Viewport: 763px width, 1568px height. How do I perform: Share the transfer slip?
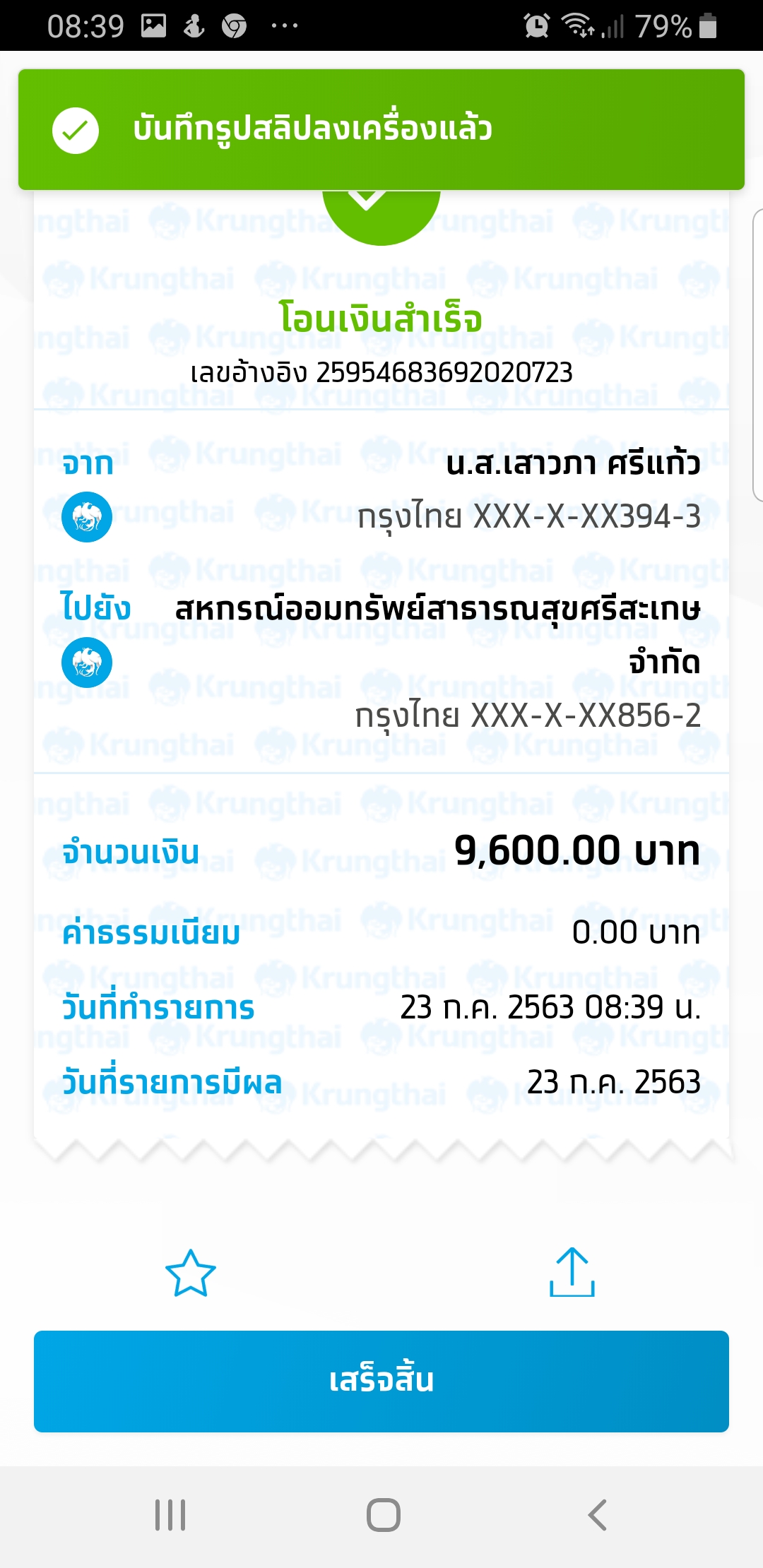pyautogui.click(x=572, y=1272)
